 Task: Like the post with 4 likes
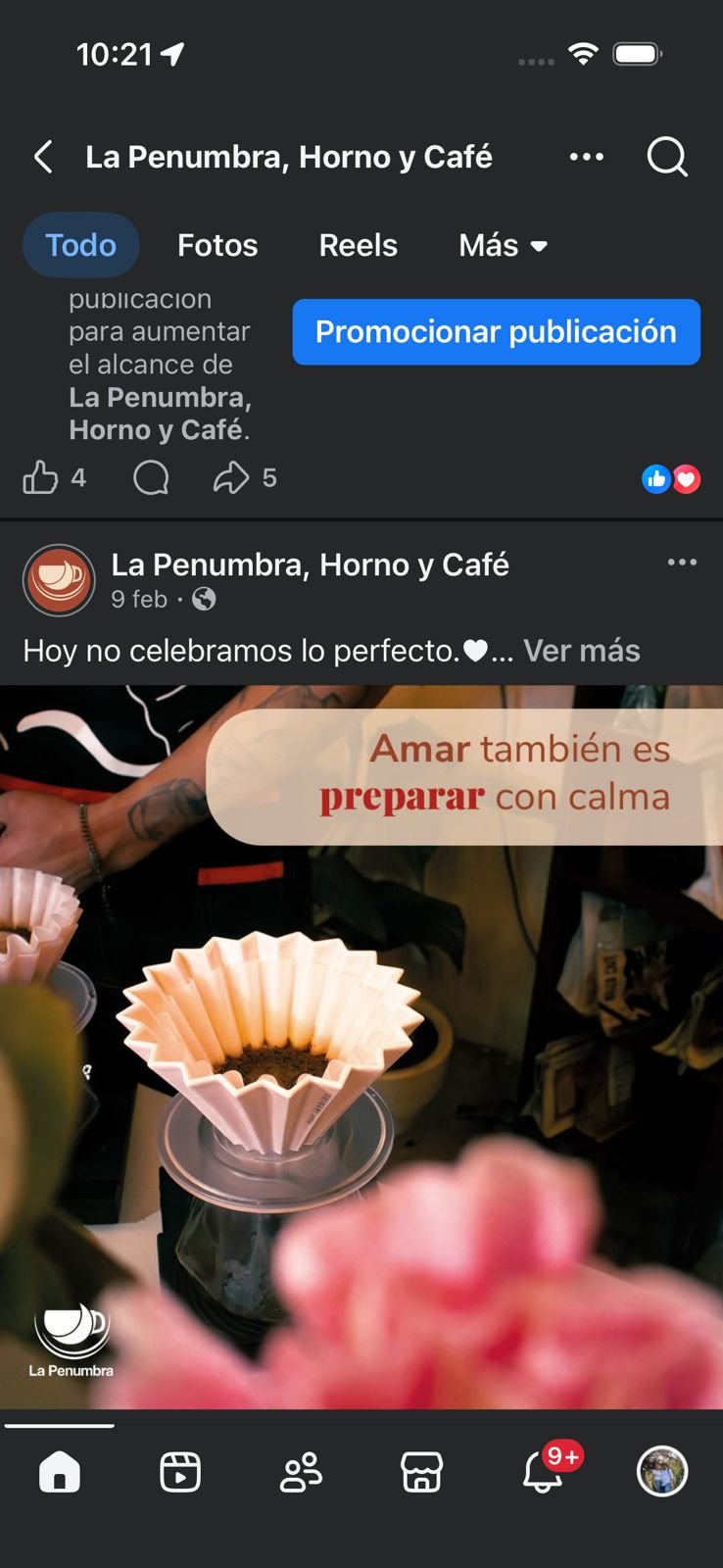pos(41,478)
